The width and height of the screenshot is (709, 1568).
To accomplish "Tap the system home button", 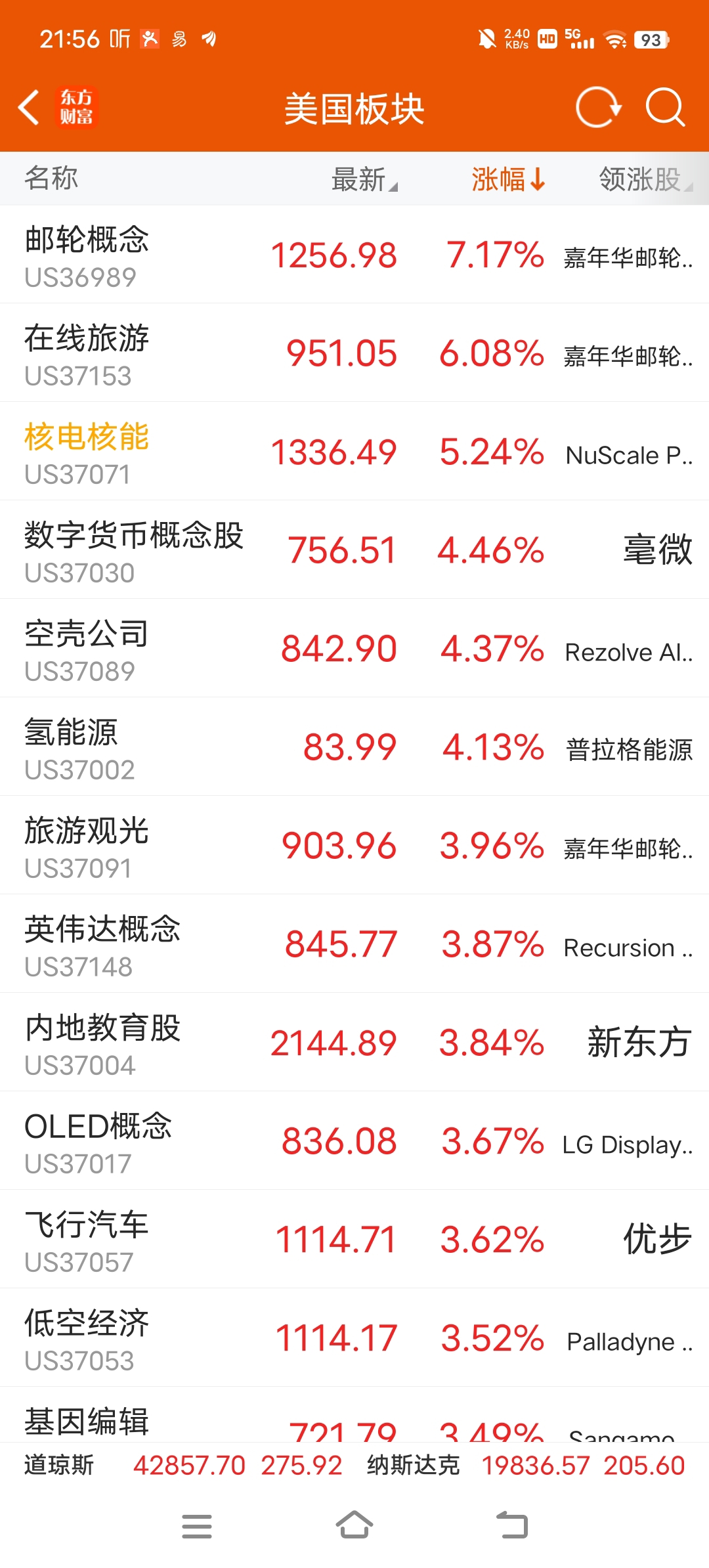I will click(354, 1525).
